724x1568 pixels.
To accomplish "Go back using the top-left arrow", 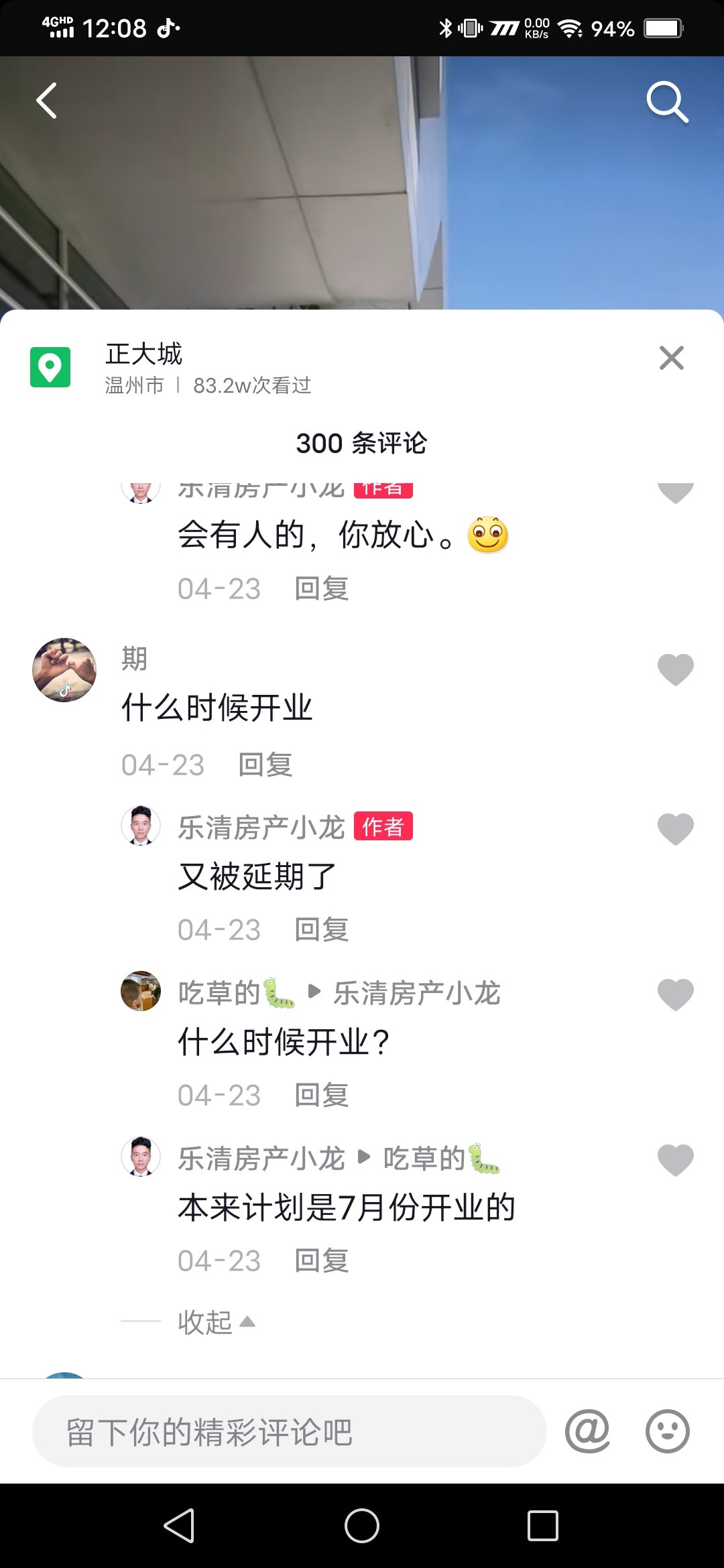I will (x=47, y=101).
